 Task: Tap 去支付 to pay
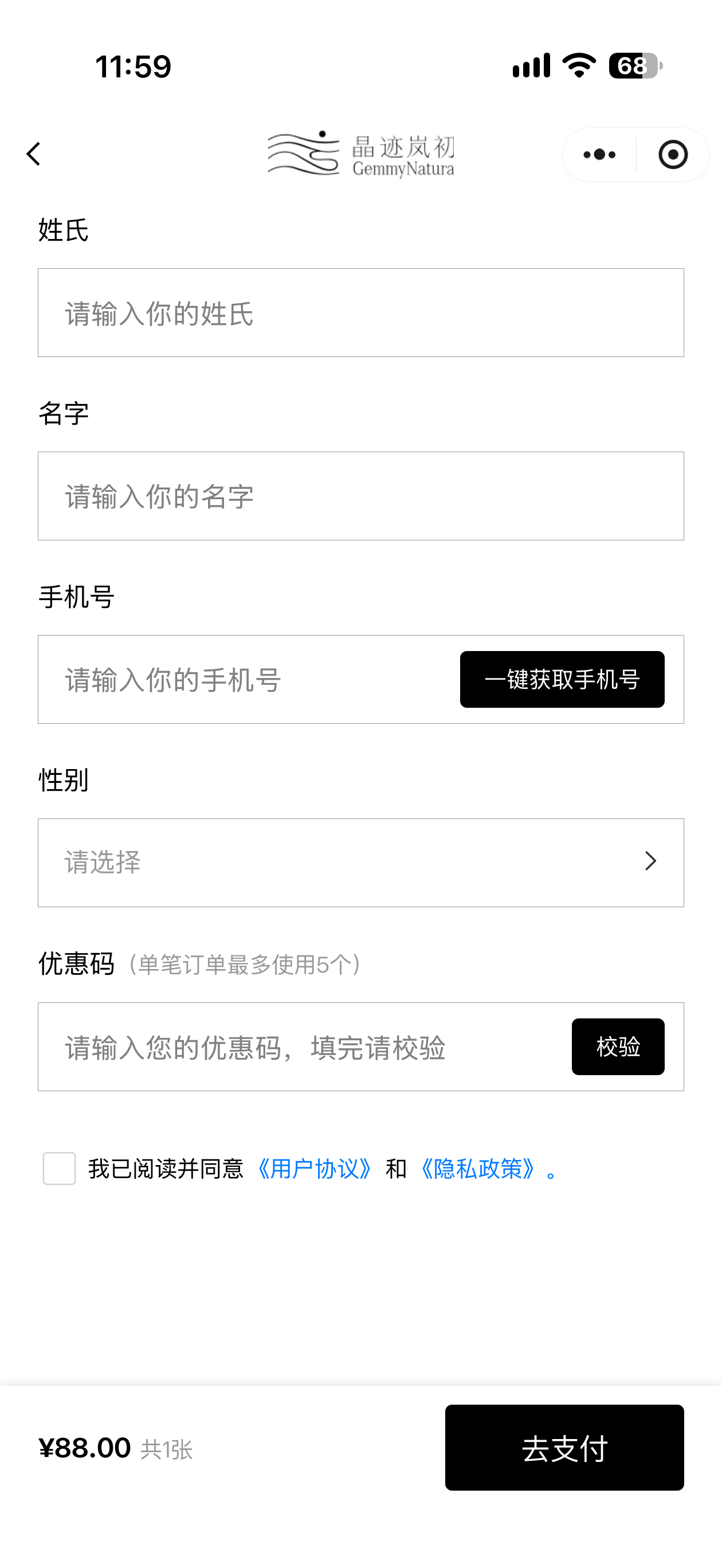pos(564,1448)
